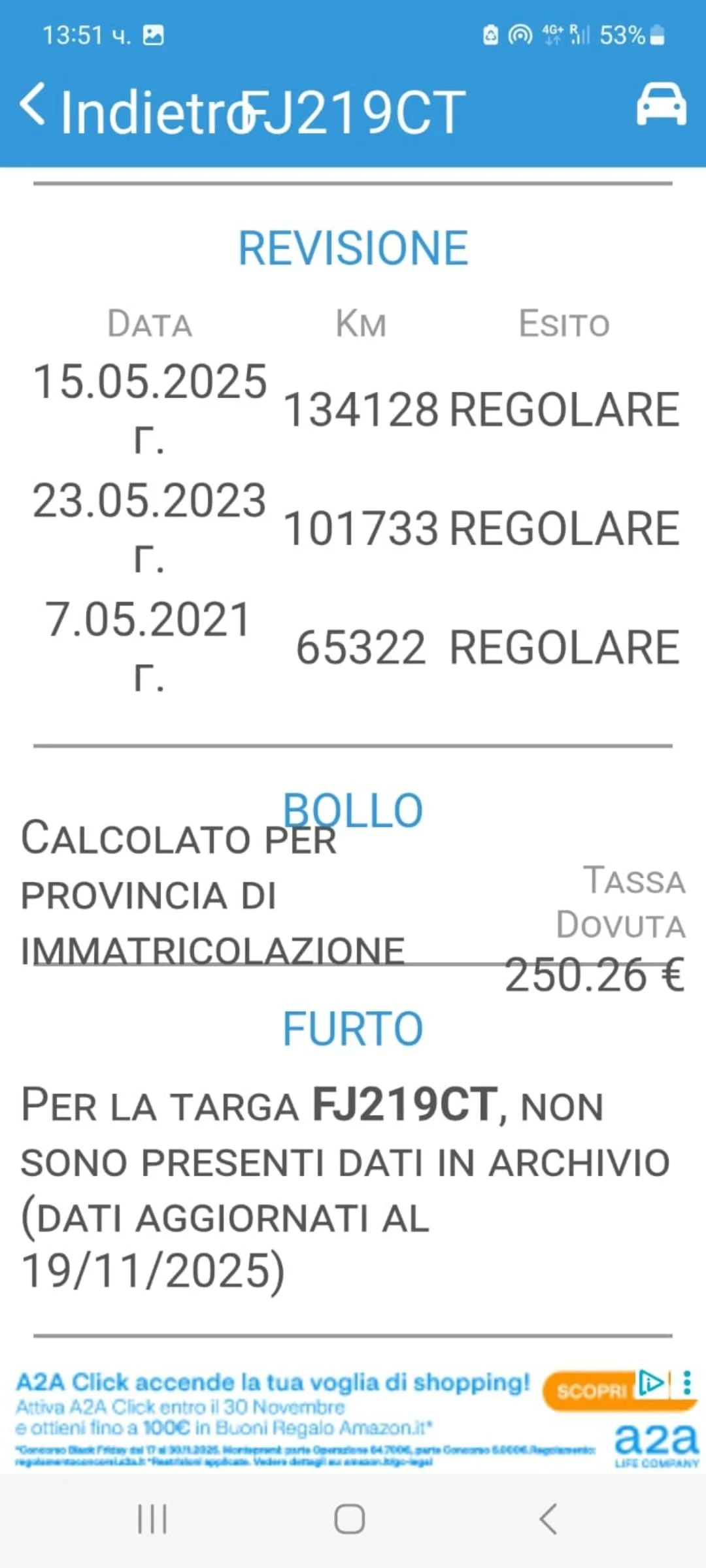
Task: Tap the 4G+ network indicator
Action: tap(552, 34)
